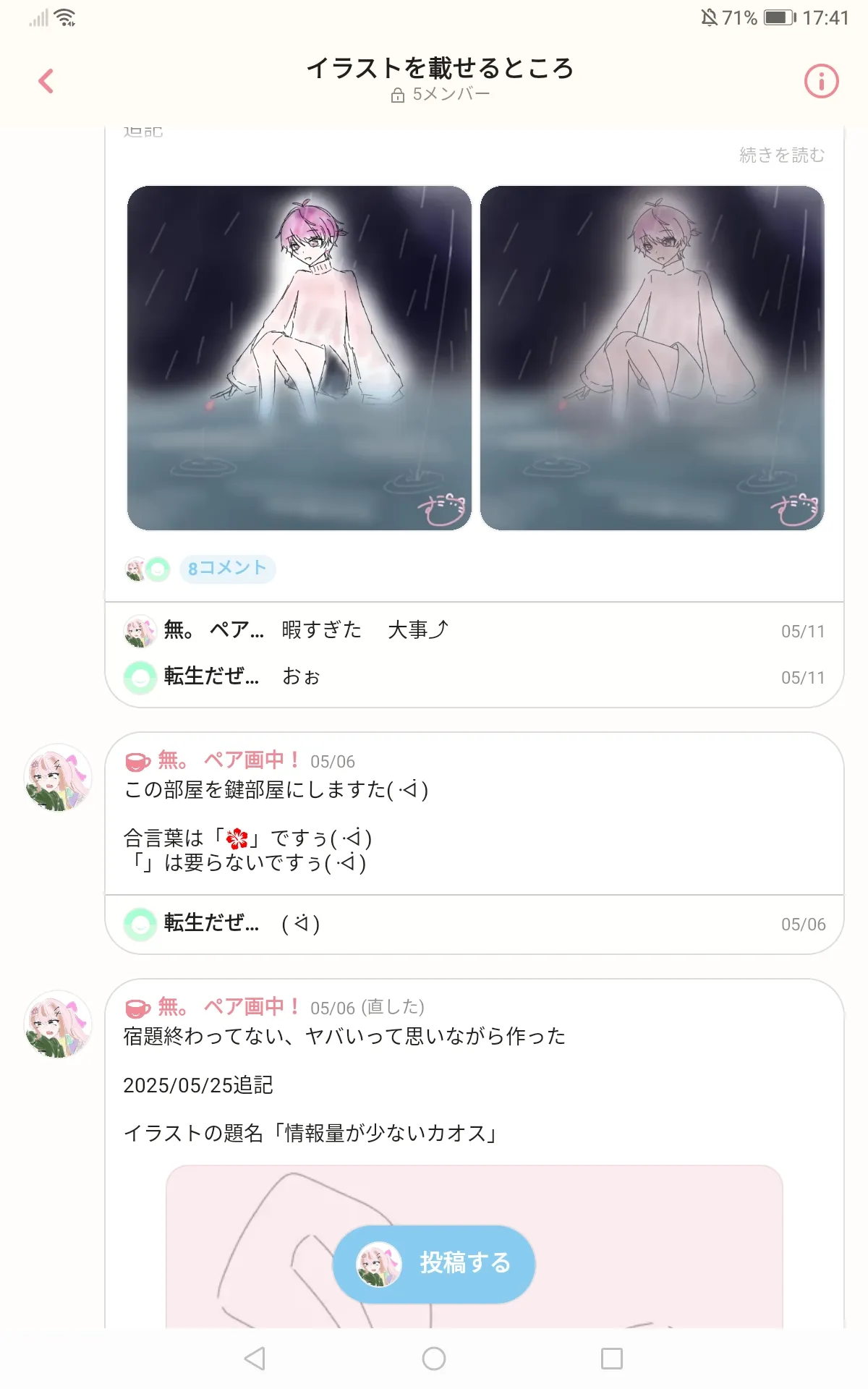This screenshot has height=1389, width=868.
Task: Open the left rainy illustration image
Action: (299, 358)
